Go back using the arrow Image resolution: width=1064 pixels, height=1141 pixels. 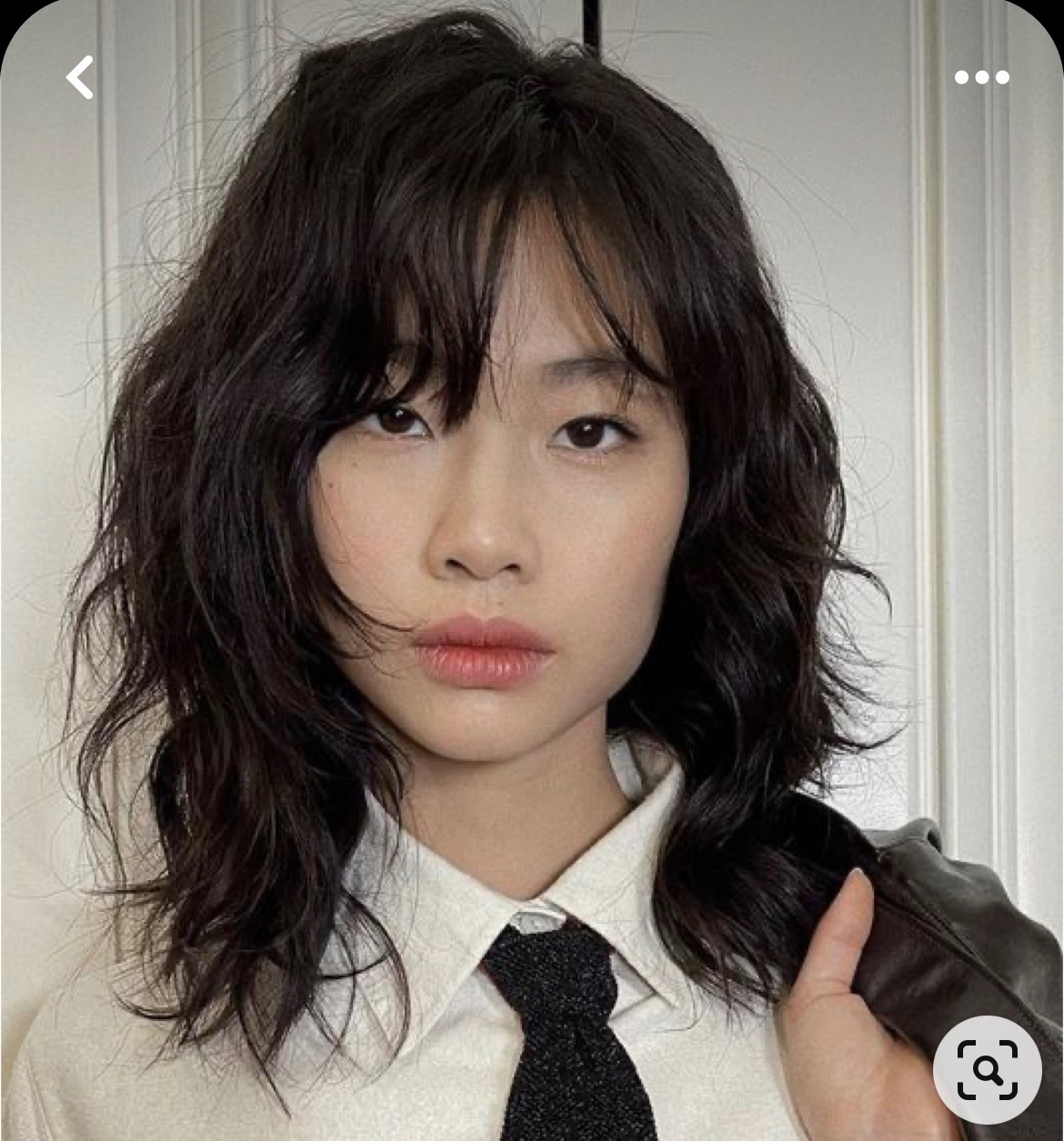point(80,77)
